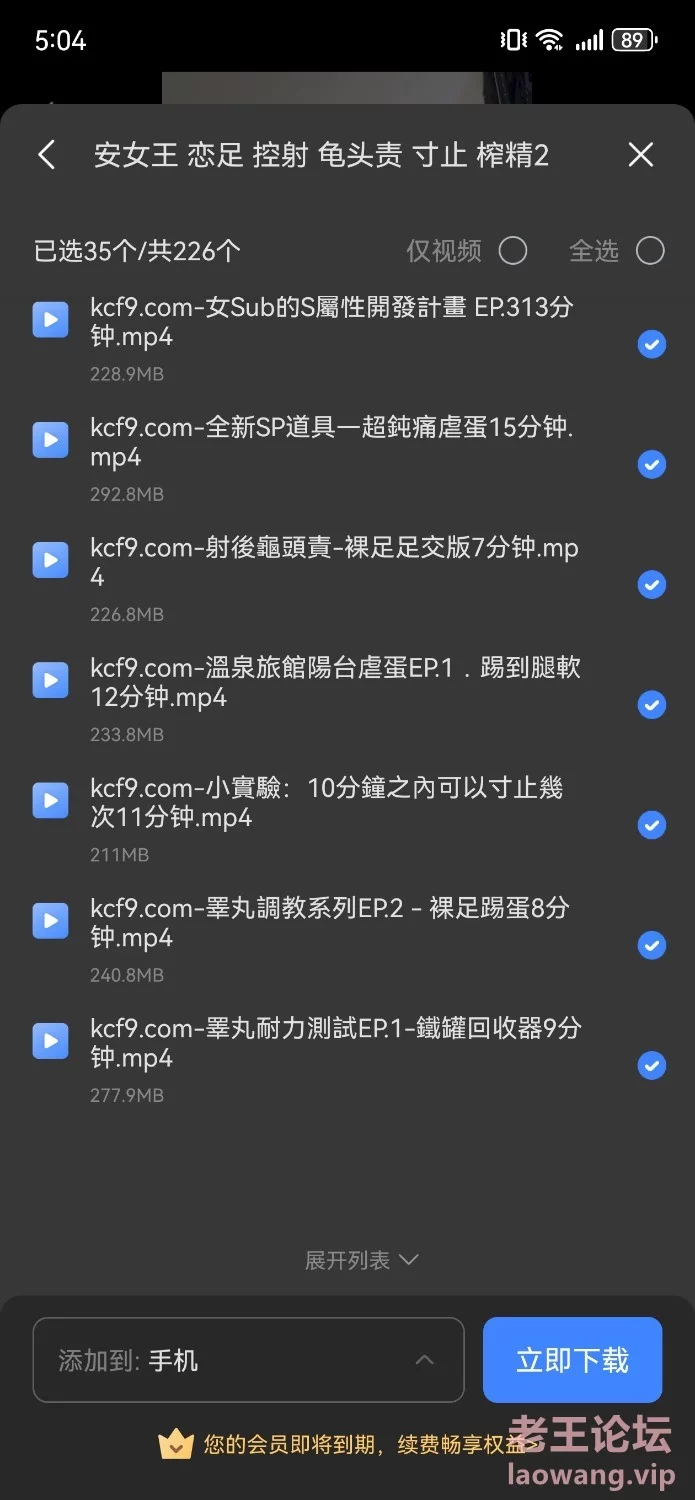The height and width of the screenshot is (1500, 695).
Task: Go back with the top-left arrow
Action: coord(46,155)
